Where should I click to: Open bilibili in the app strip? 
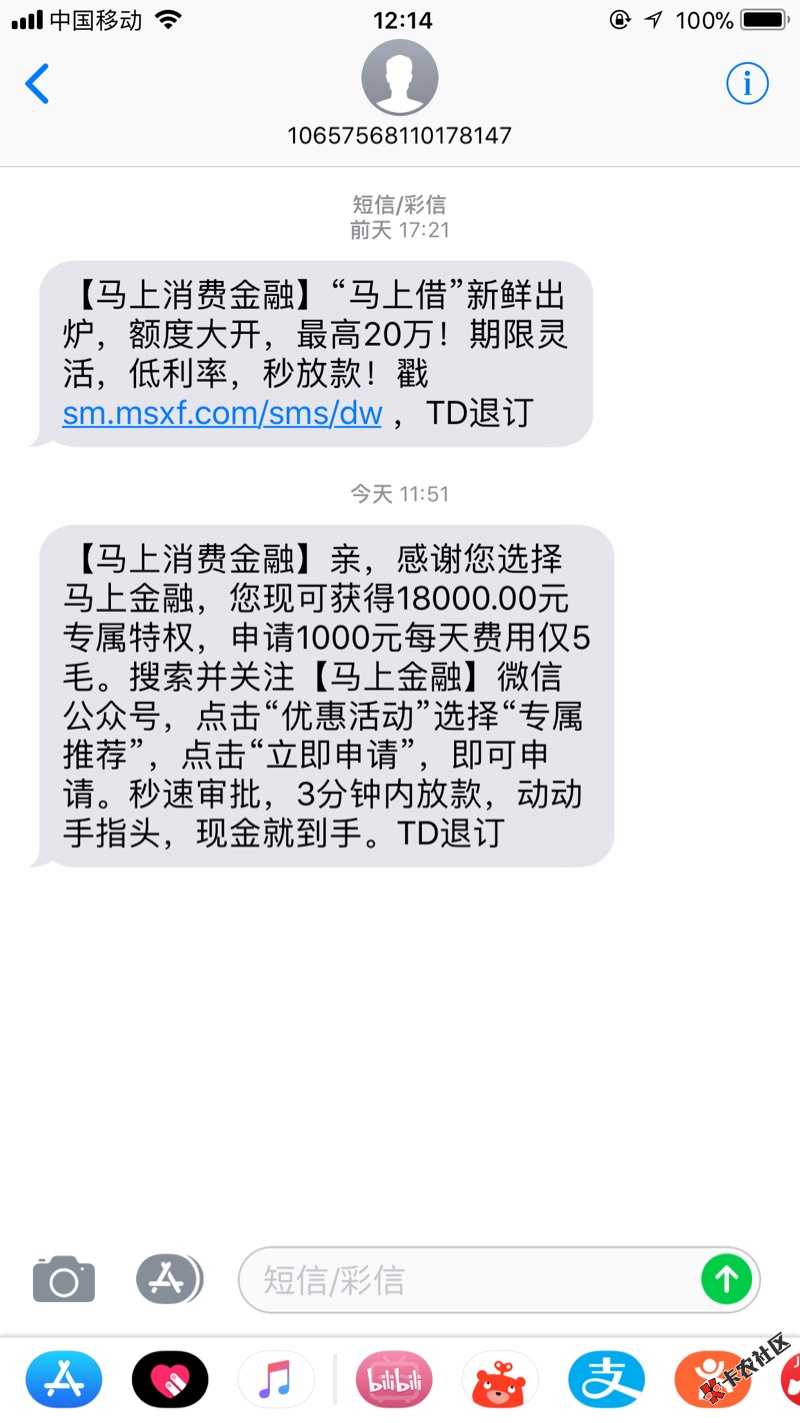(x=394, y=1380)
